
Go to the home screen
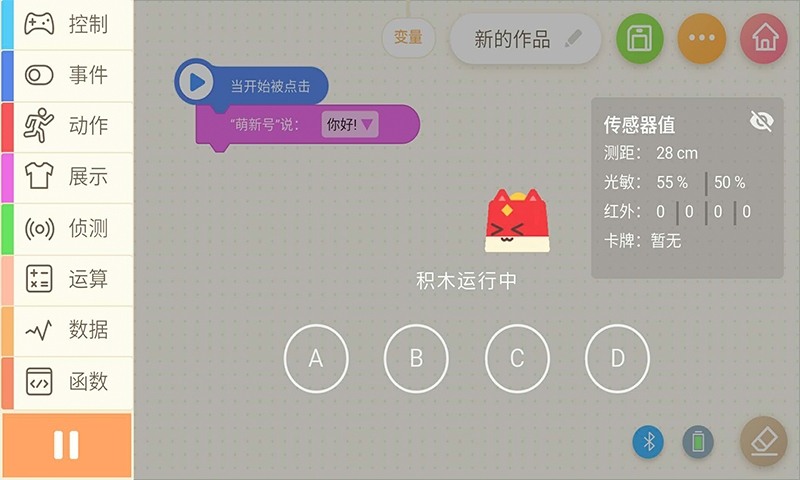pos(764,39)
